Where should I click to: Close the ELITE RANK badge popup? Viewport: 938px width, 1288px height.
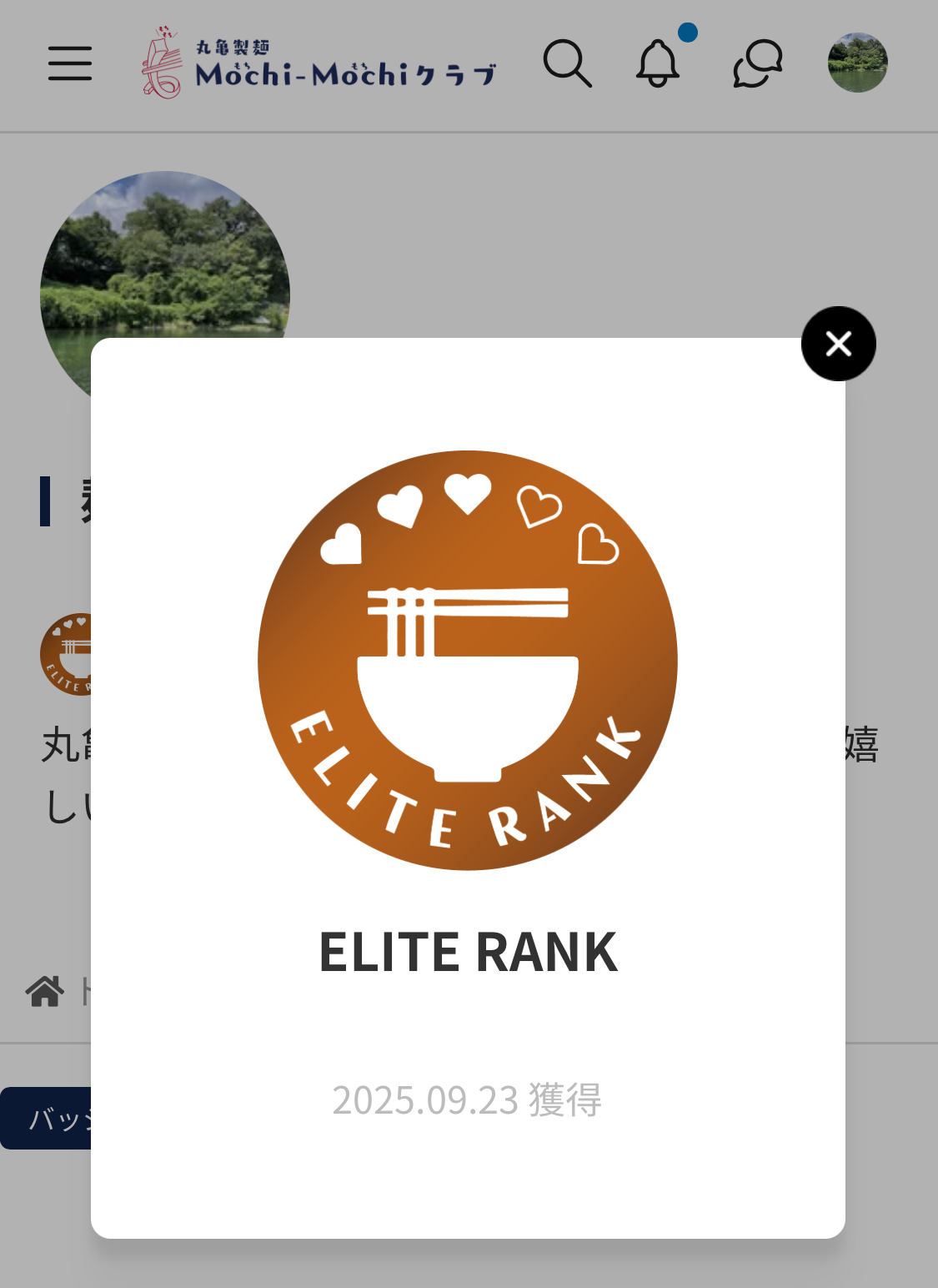tap(838, 344)
